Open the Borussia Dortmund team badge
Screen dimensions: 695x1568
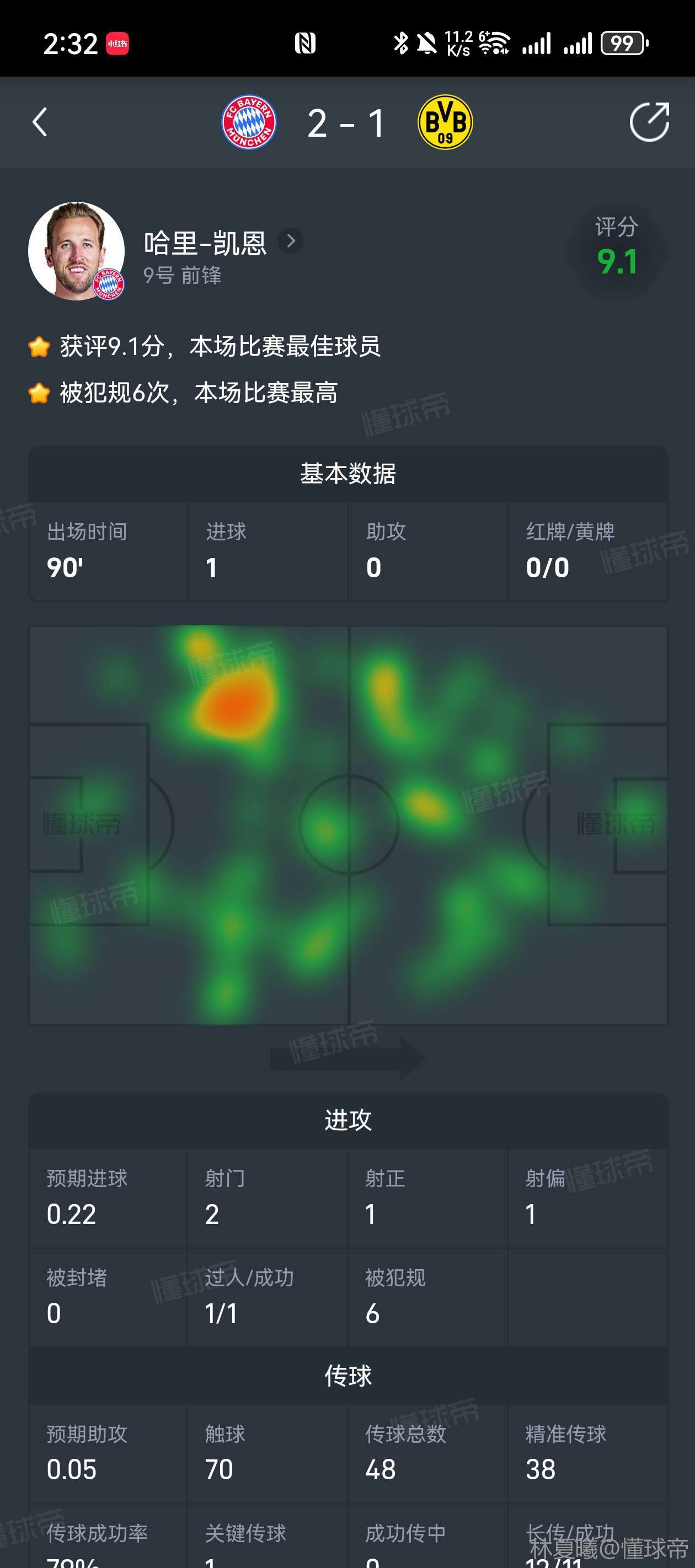click(445, 122)
